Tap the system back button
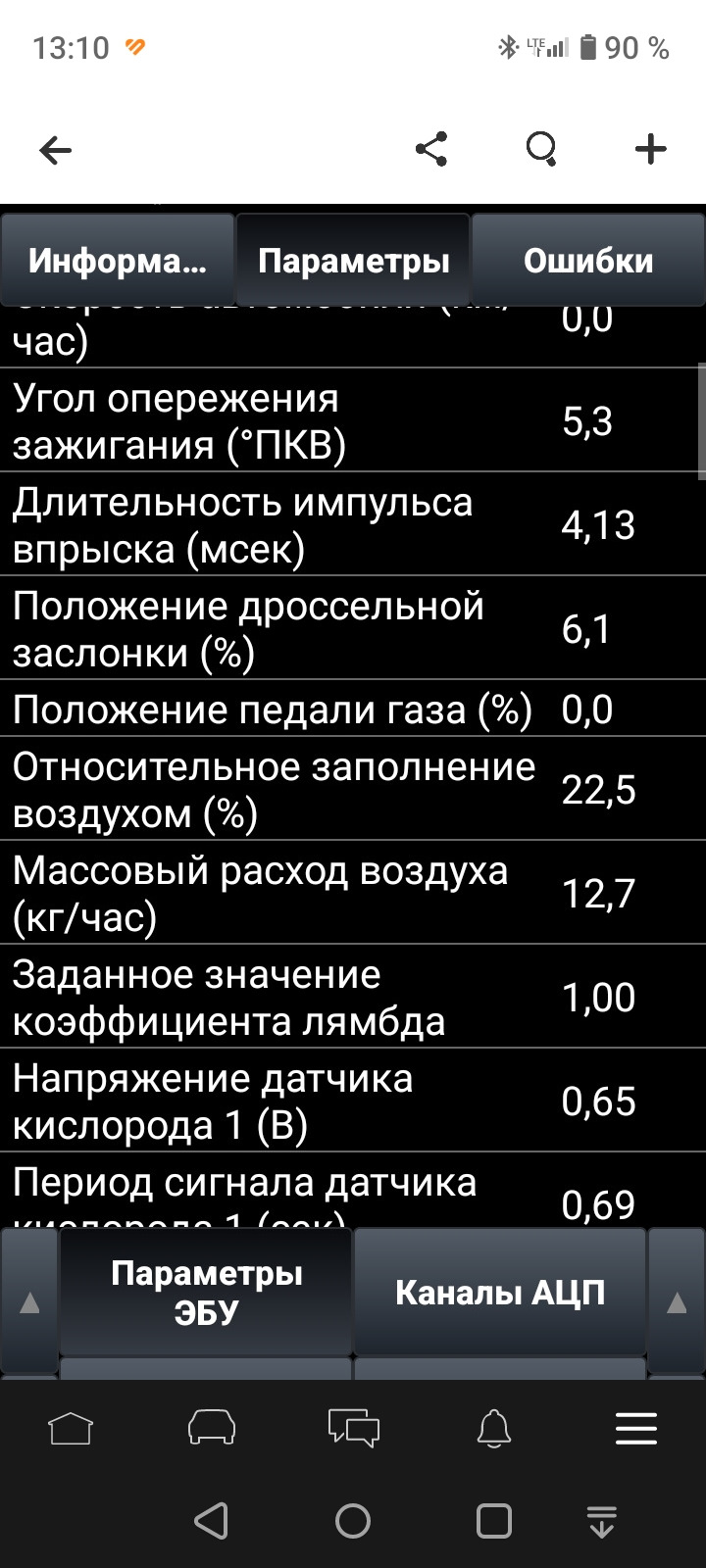 [x=211, y=1521]
